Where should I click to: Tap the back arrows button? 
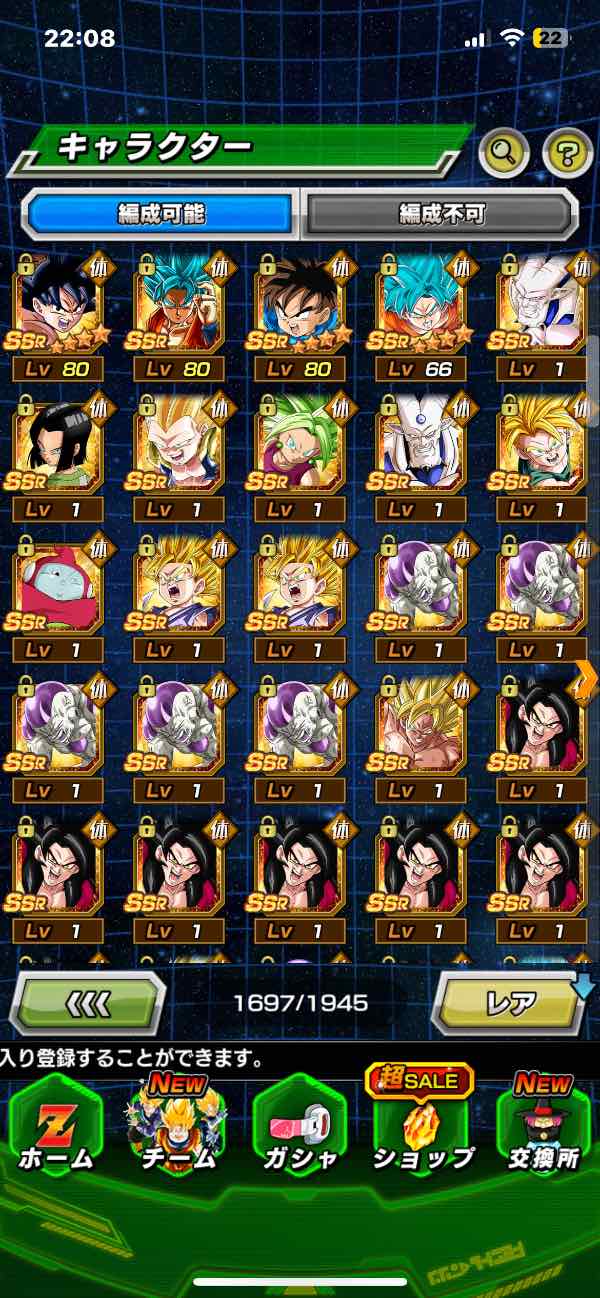(x=87, y=1002)
